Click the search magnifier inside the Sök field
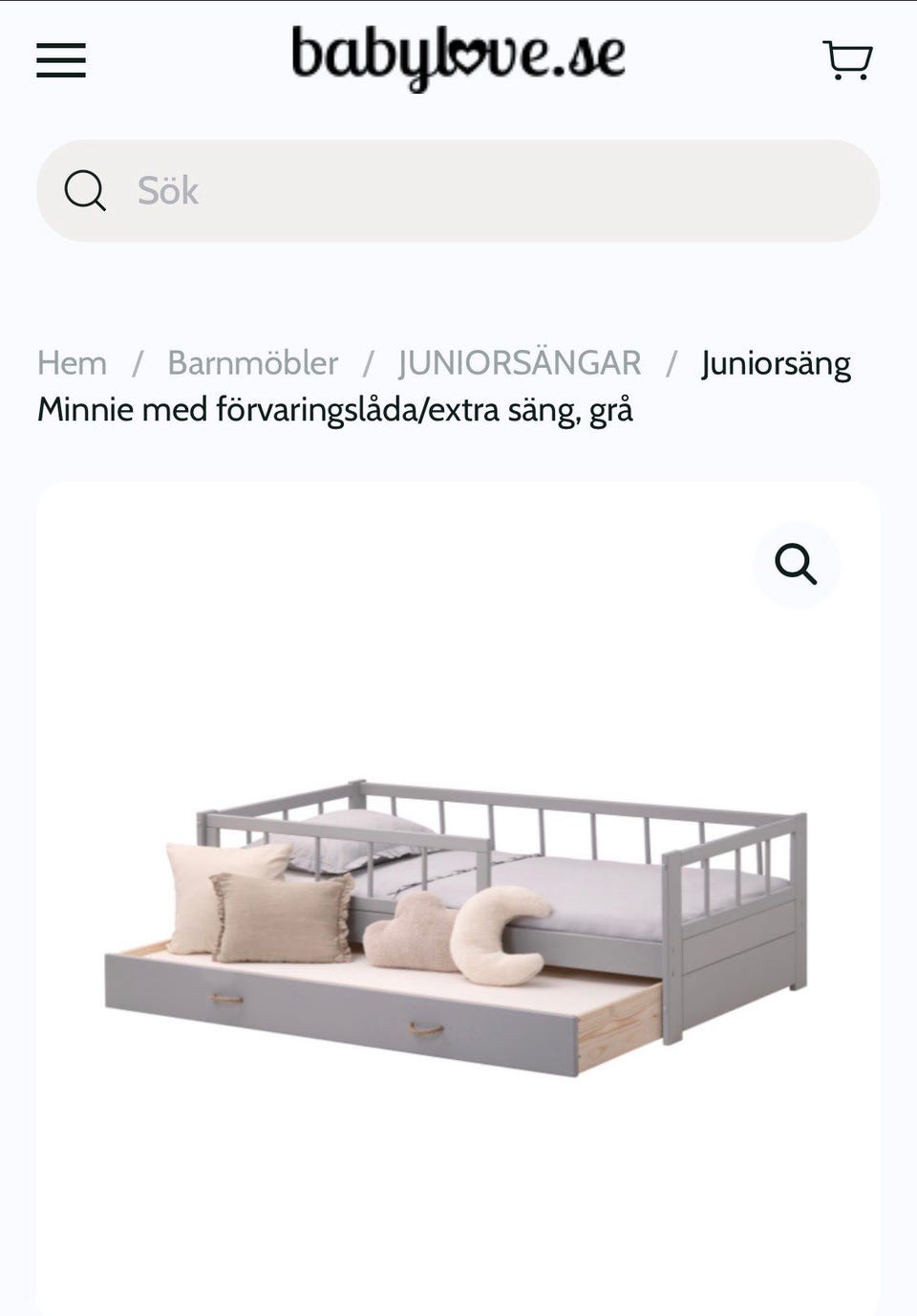 pos(85,190)
